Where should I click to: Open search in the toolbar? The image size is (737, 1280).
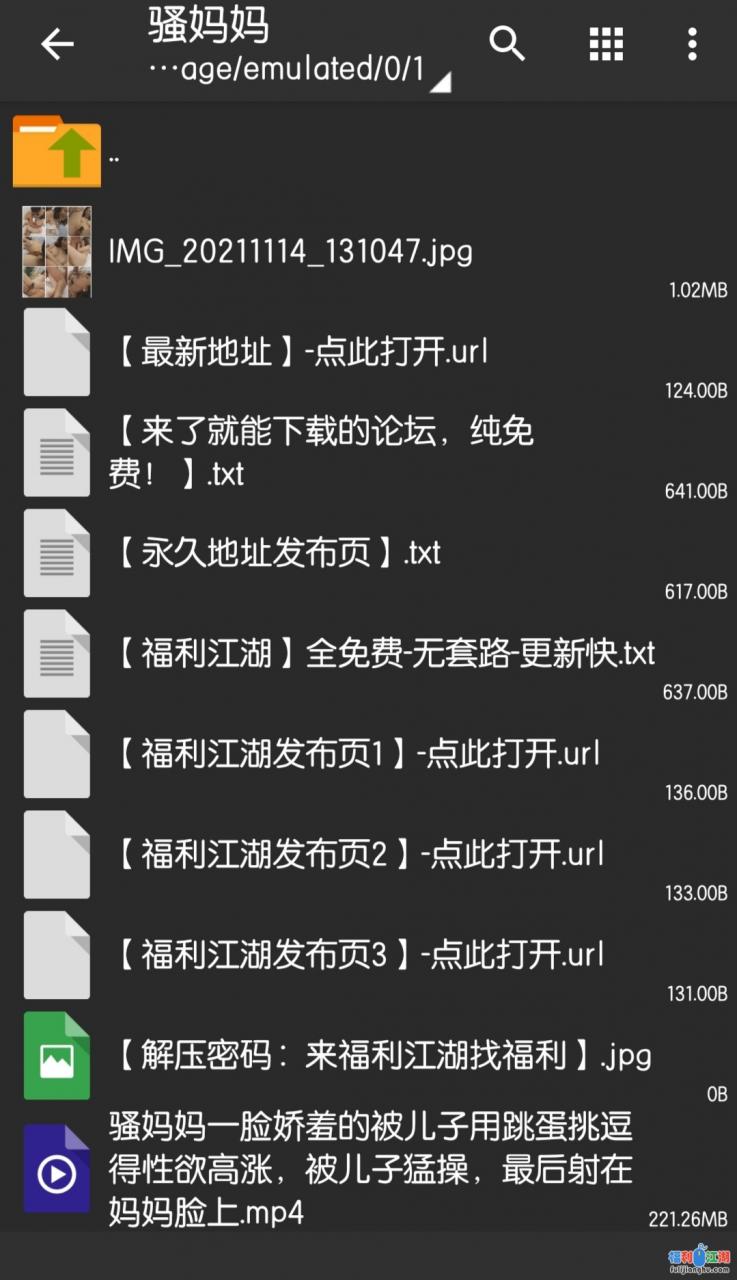[507, 44]
